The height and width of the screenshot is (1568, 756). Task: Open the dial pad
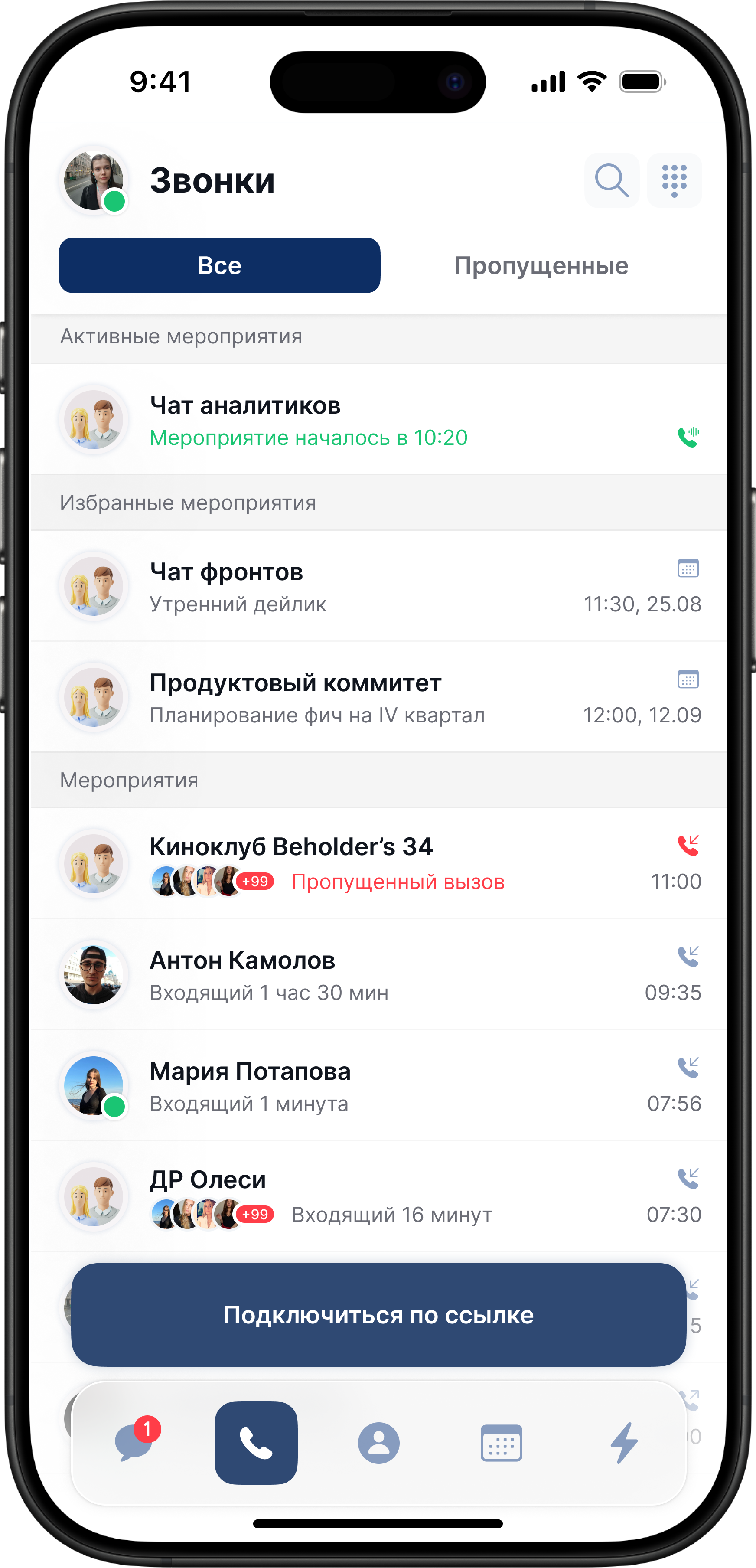coord(674,181)
